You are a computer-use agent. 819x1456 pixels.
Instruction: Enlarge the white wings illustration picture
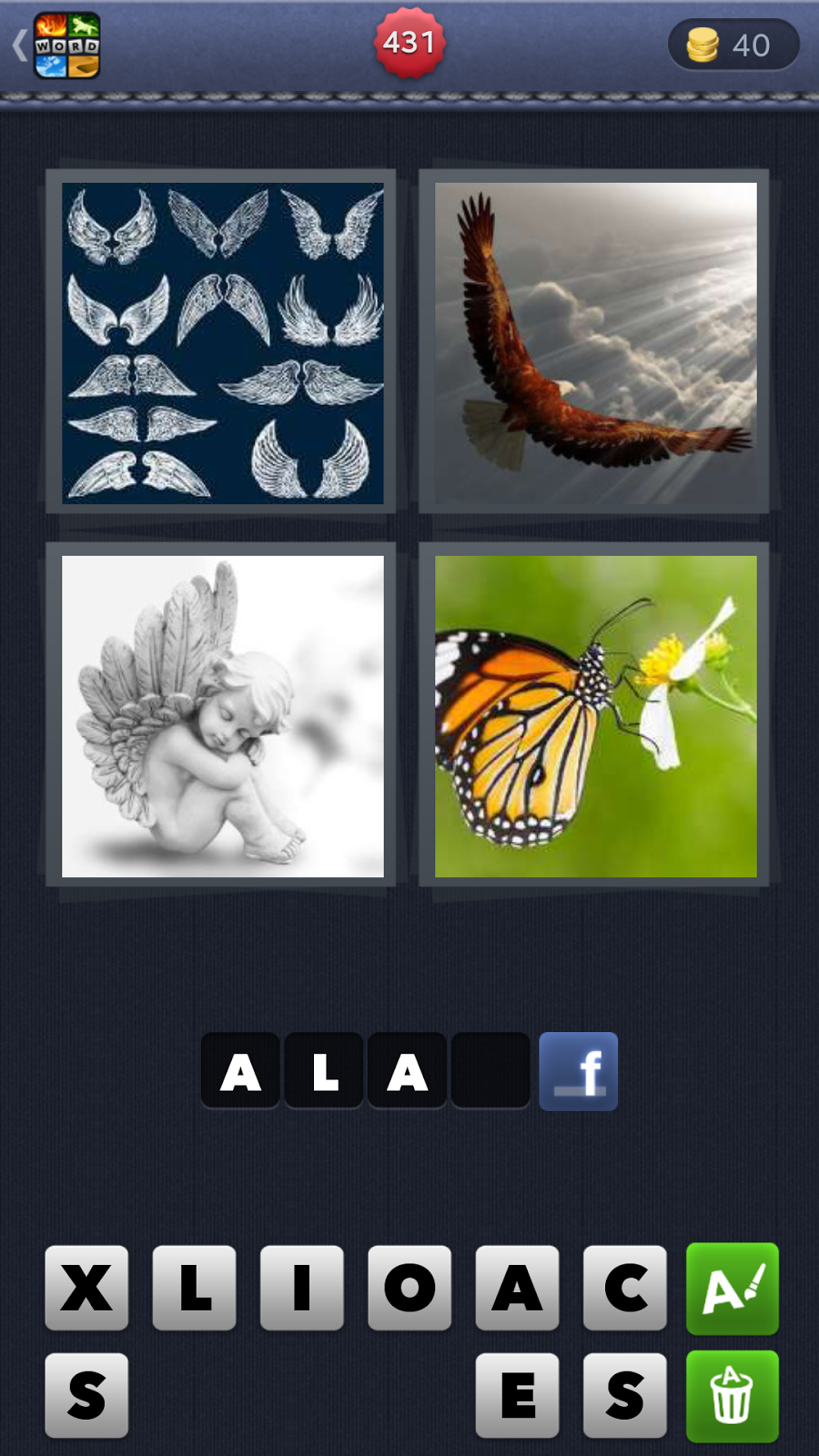pyautogui.click(x=222, y=343)
